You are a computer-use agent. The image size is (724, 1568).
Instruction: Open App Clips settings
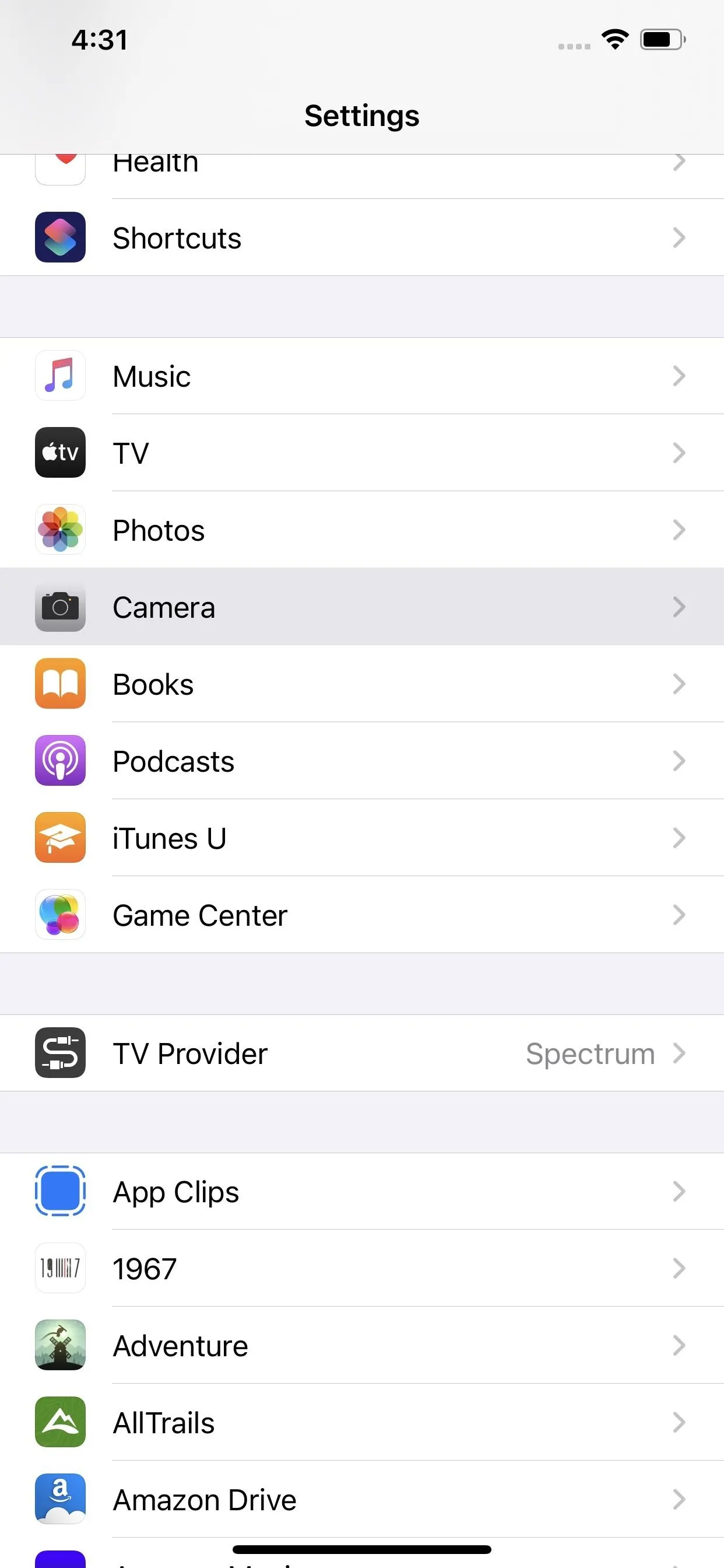(x=362, y=1191)
